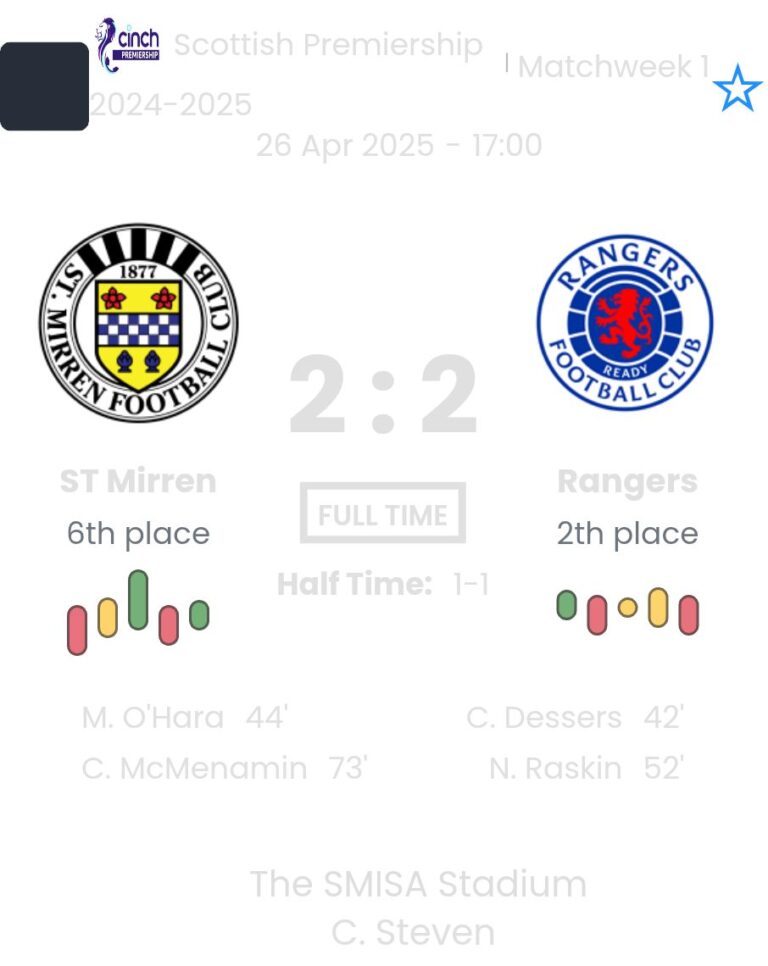Open the St Mirren team crest

(138, 322)
